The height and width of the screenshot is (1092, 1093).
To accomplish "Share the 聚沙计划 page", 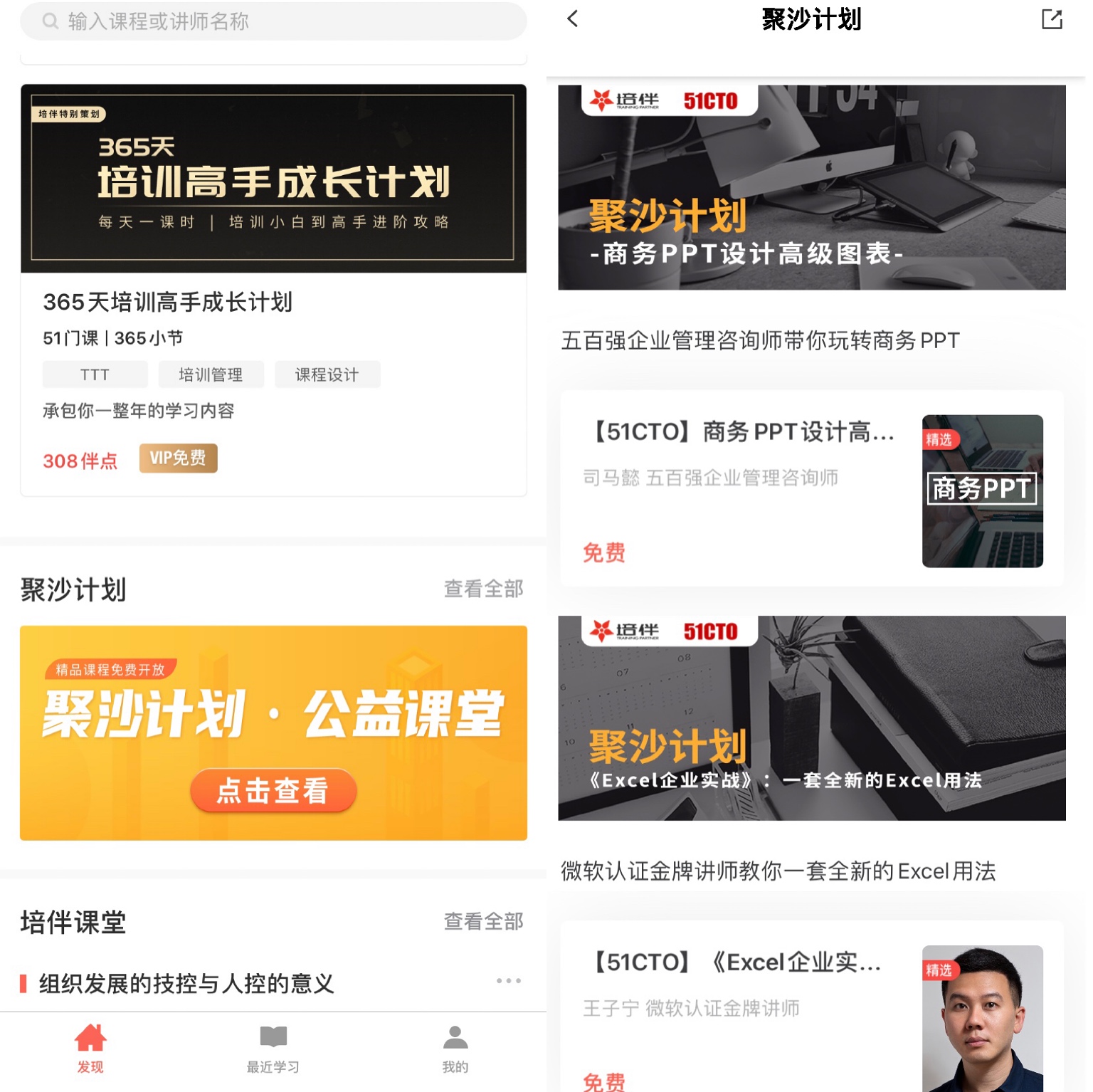I will [x=1051, y=19].
